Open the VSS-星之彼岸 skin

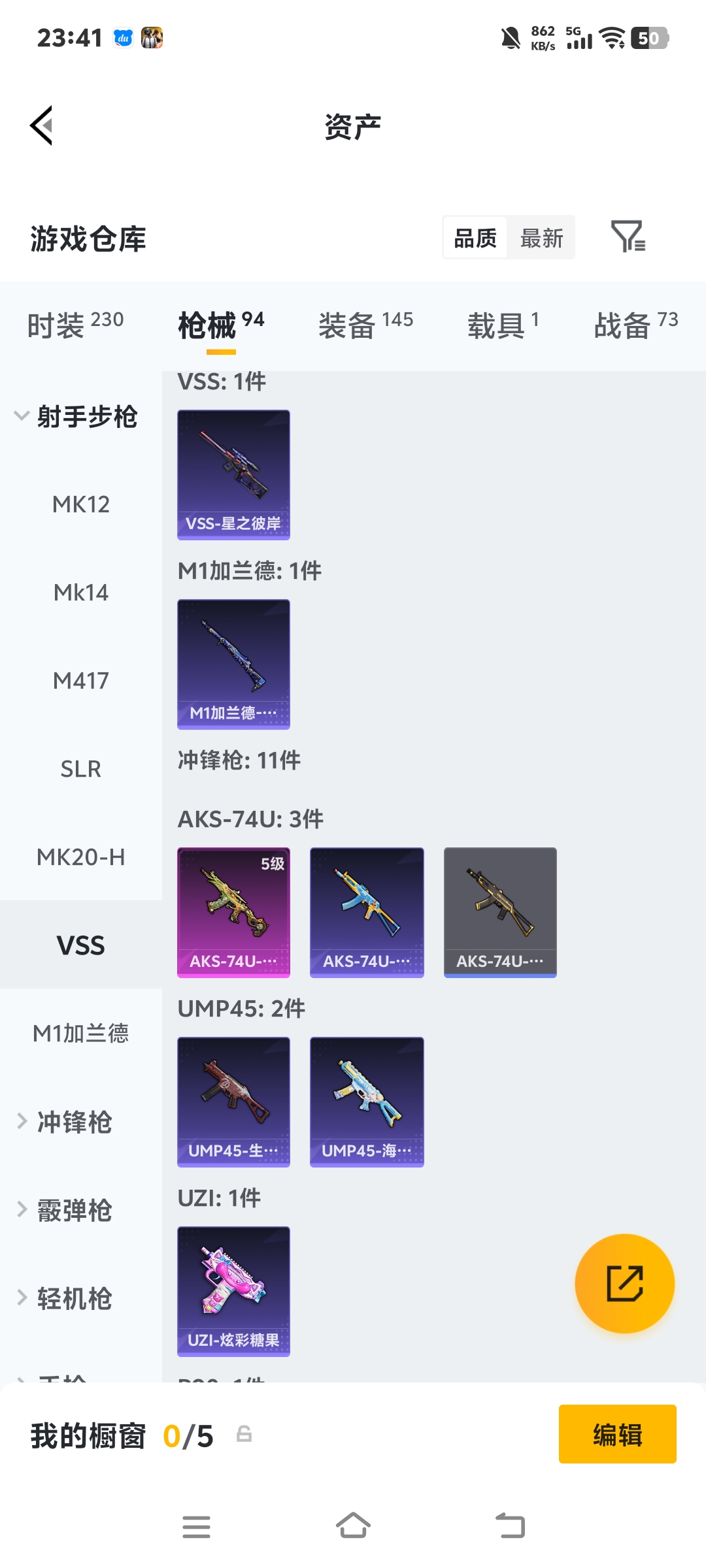tap(233, 475)
